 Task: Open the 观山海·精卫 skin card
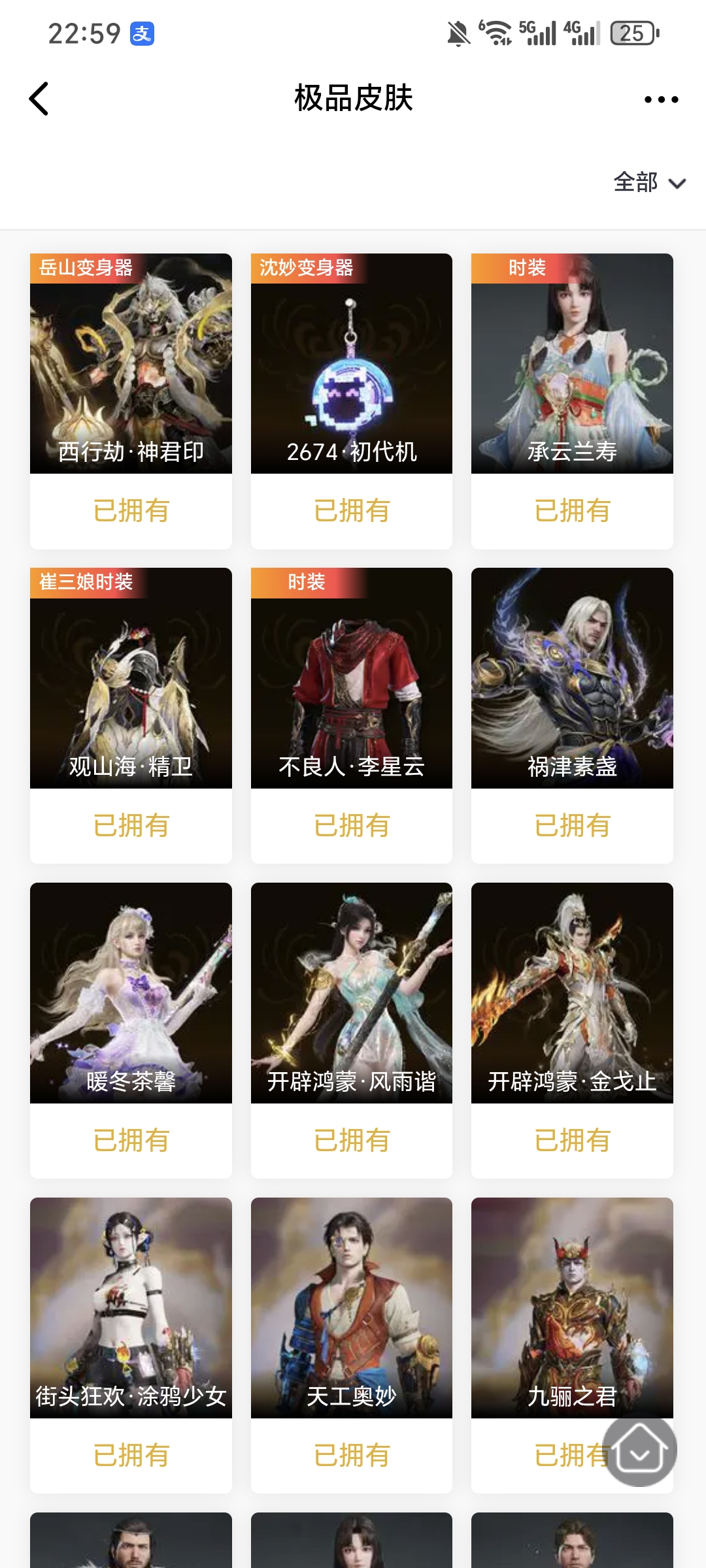[131, 678]
